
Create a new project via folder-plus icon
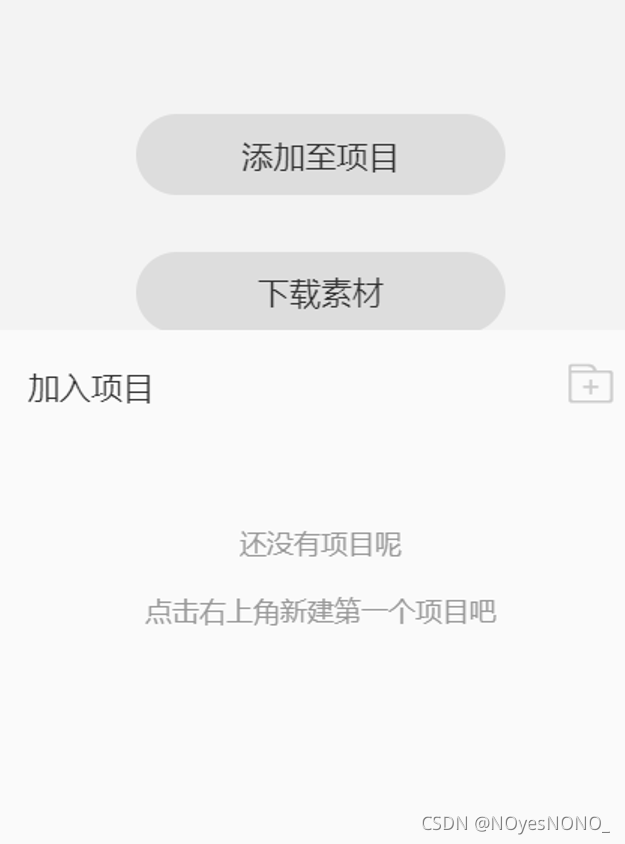click(590, 384)
